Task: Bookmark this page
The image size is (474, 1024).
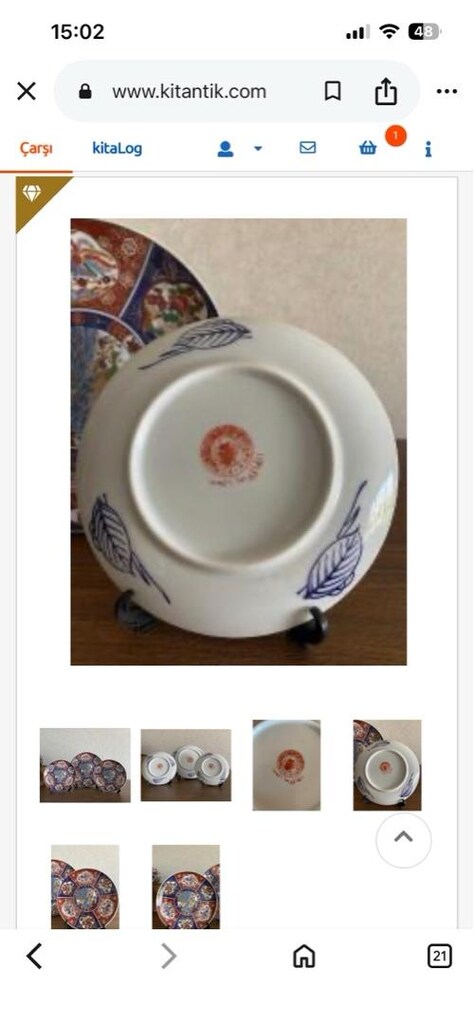Action: click(332, 91)
